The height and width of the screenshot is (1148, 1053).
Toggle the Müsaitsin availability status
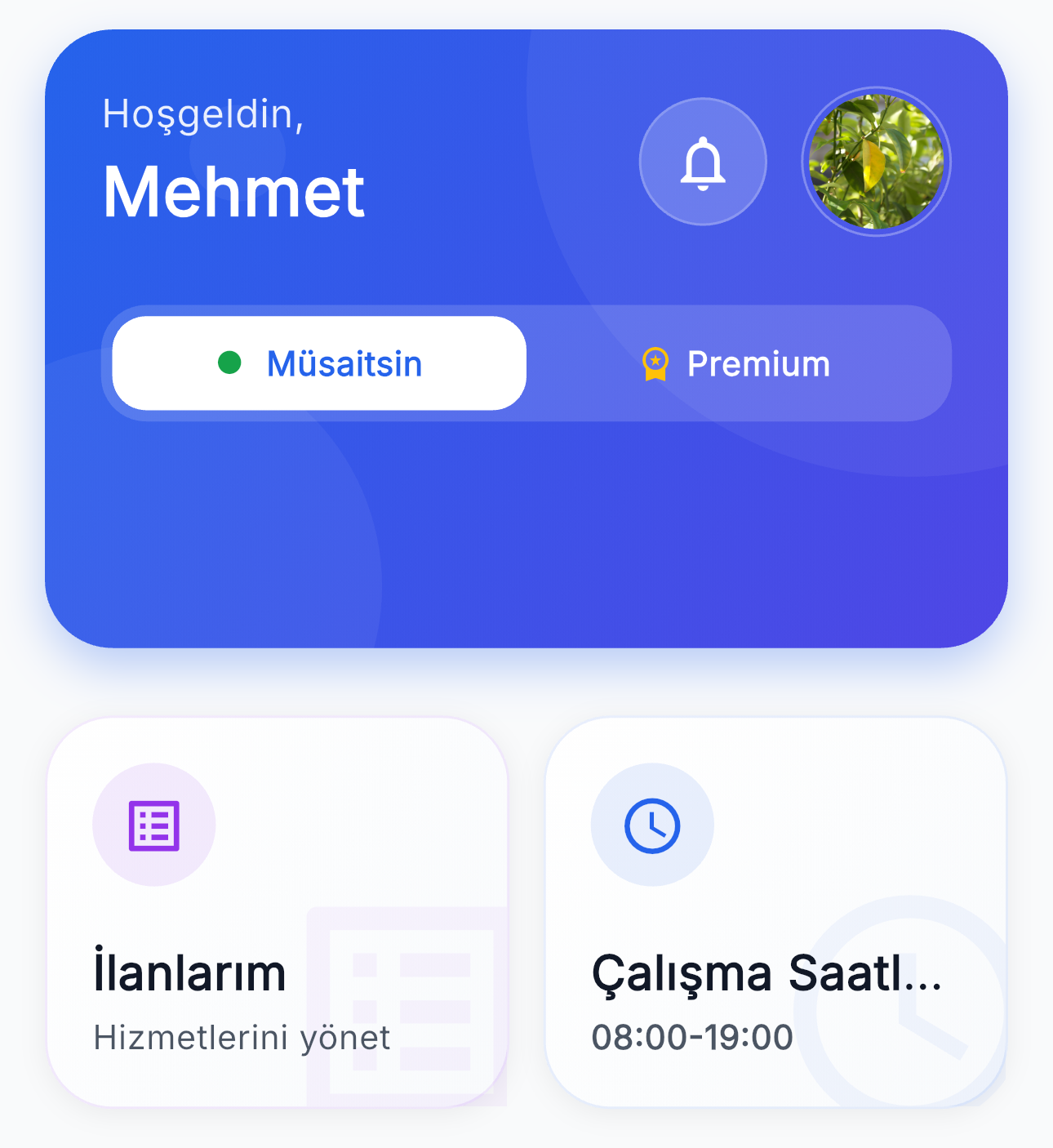pyautogui.click(x=319, y=363)
